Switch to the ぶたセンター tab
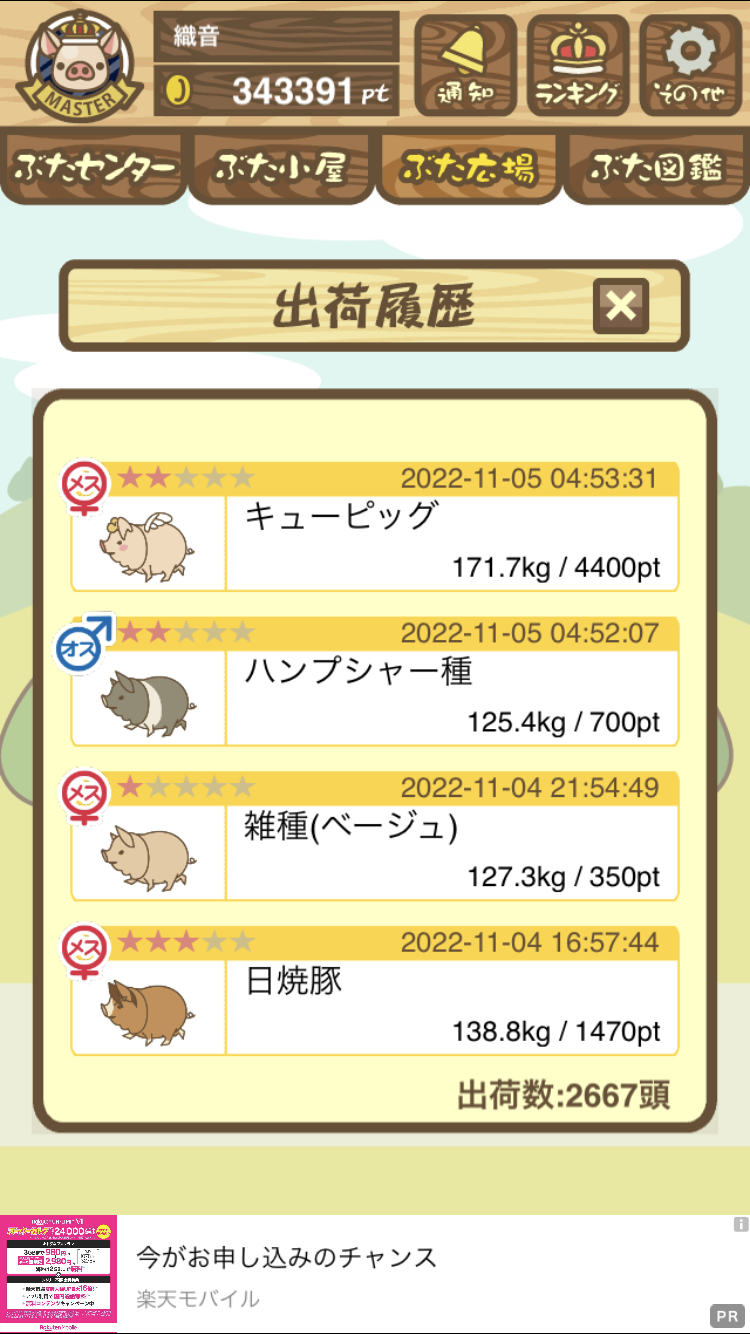The height and width of the screenshot is (1334, 750). tap(95, 167)
